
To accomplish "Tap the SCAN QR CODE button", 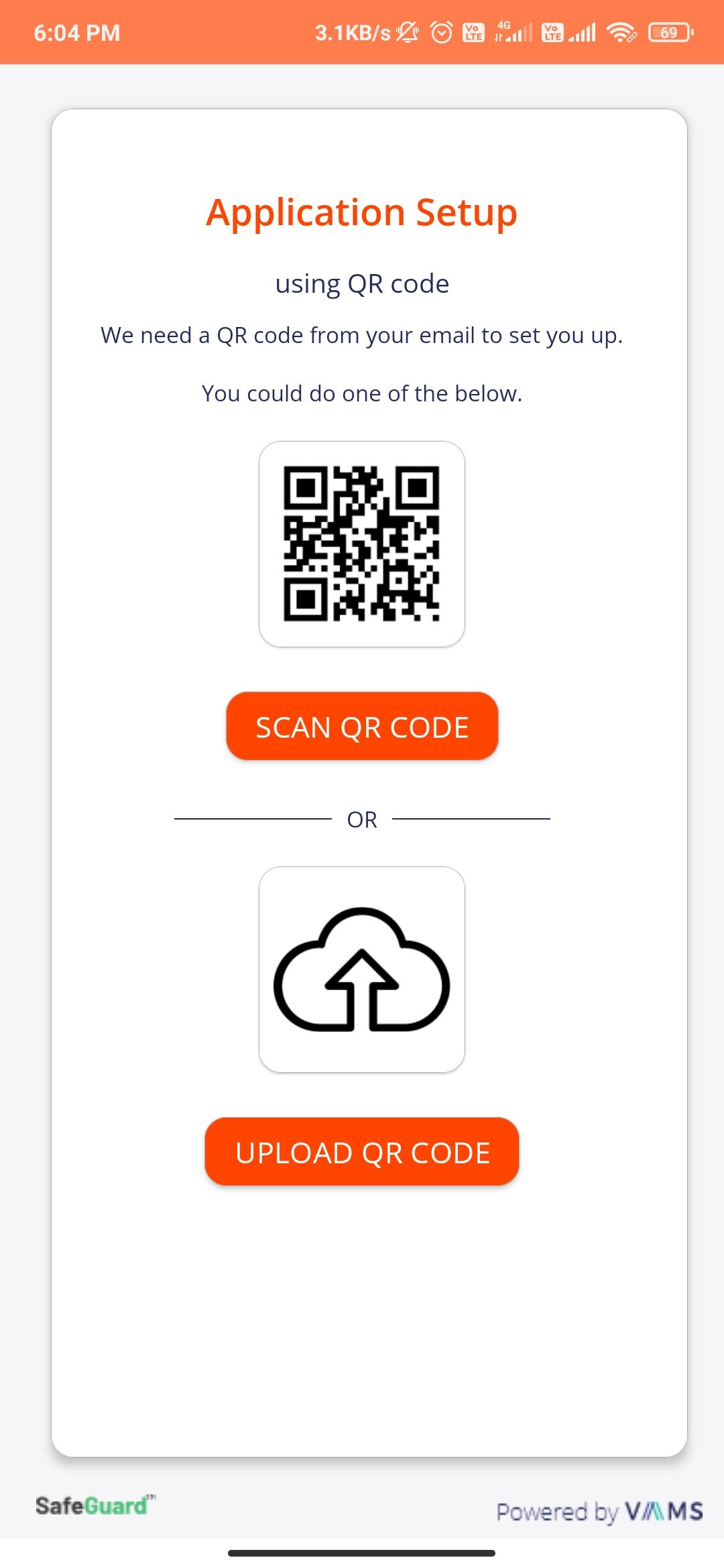I will (x=362, y=726).
